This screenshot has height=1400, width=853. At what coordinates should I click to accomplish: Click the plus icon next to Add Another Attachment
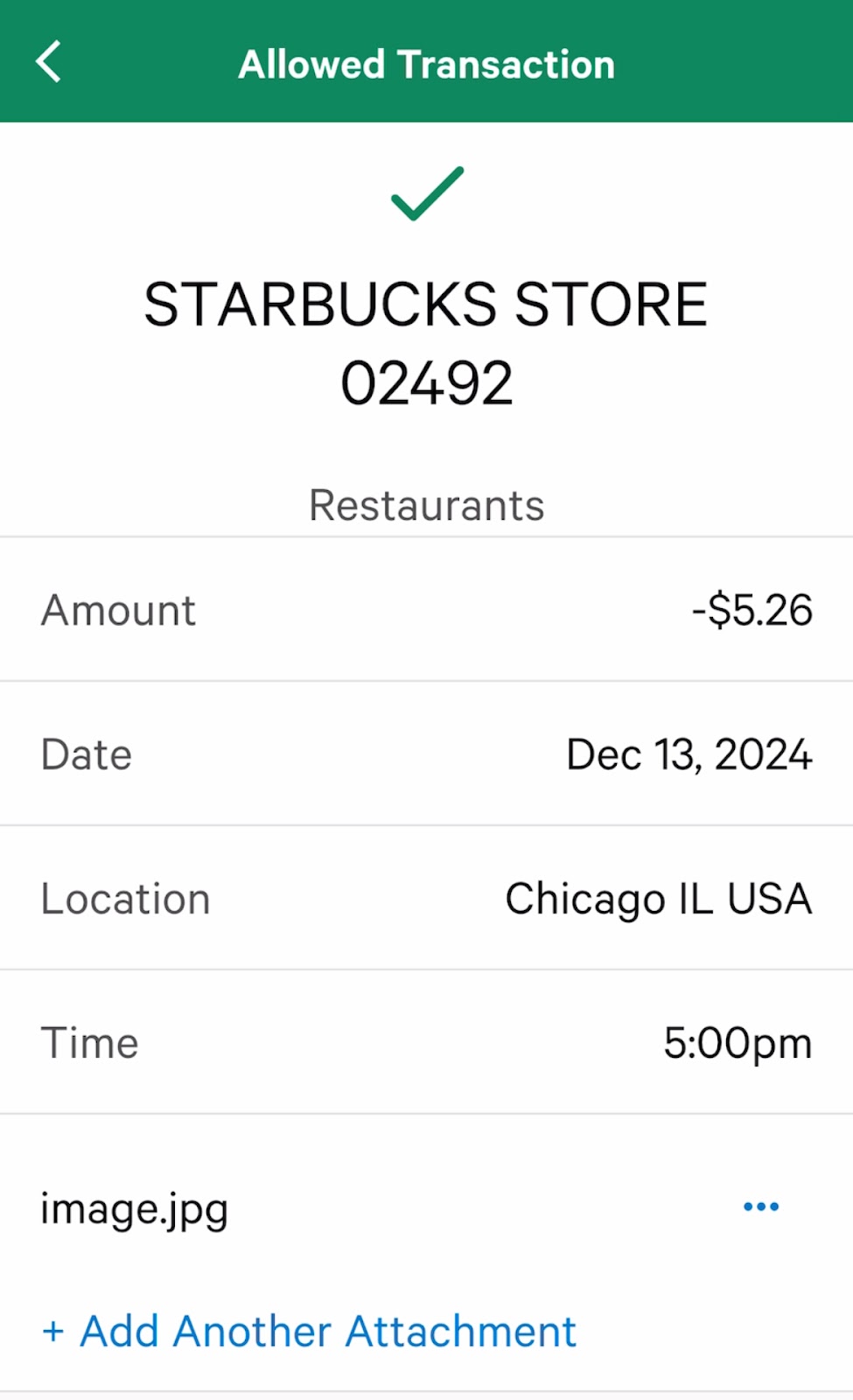click(53, 1330)
